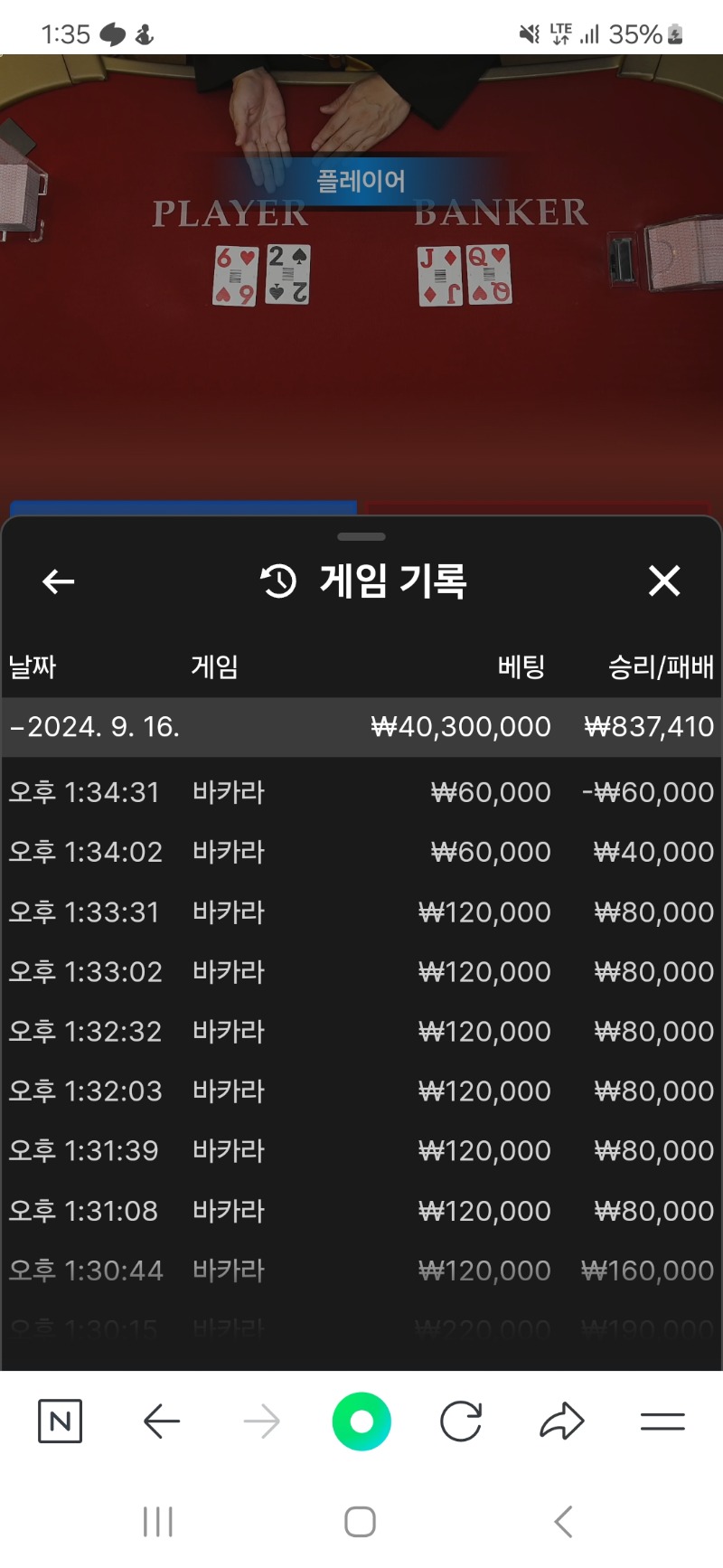Collapse the 2024. 9. 16. date group
This screenshot has height=1568, width=723.
pyautogui.click(x=361, y=727)
